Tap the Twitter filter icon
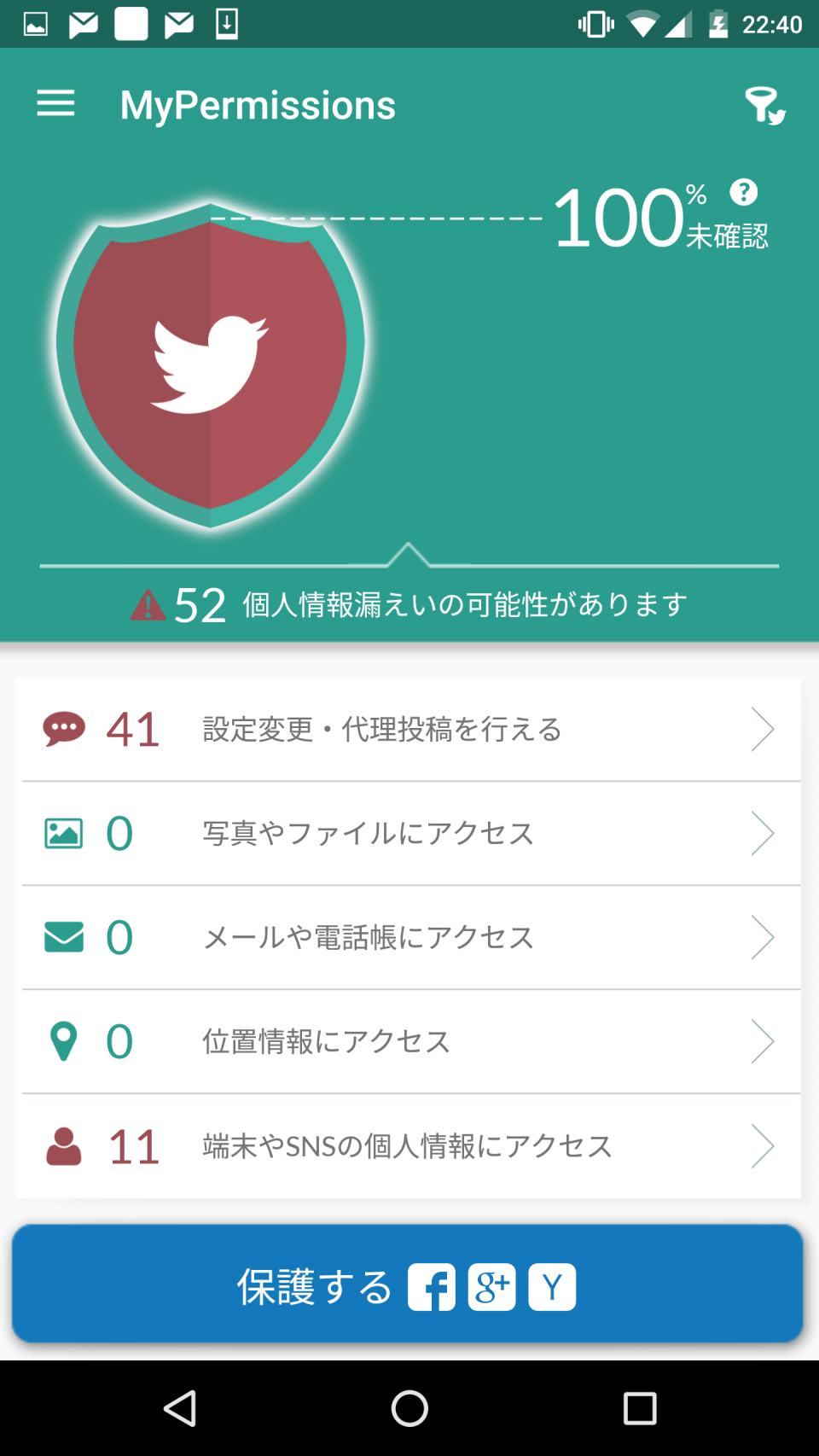 pyautogui.click(x=764, y=106)
